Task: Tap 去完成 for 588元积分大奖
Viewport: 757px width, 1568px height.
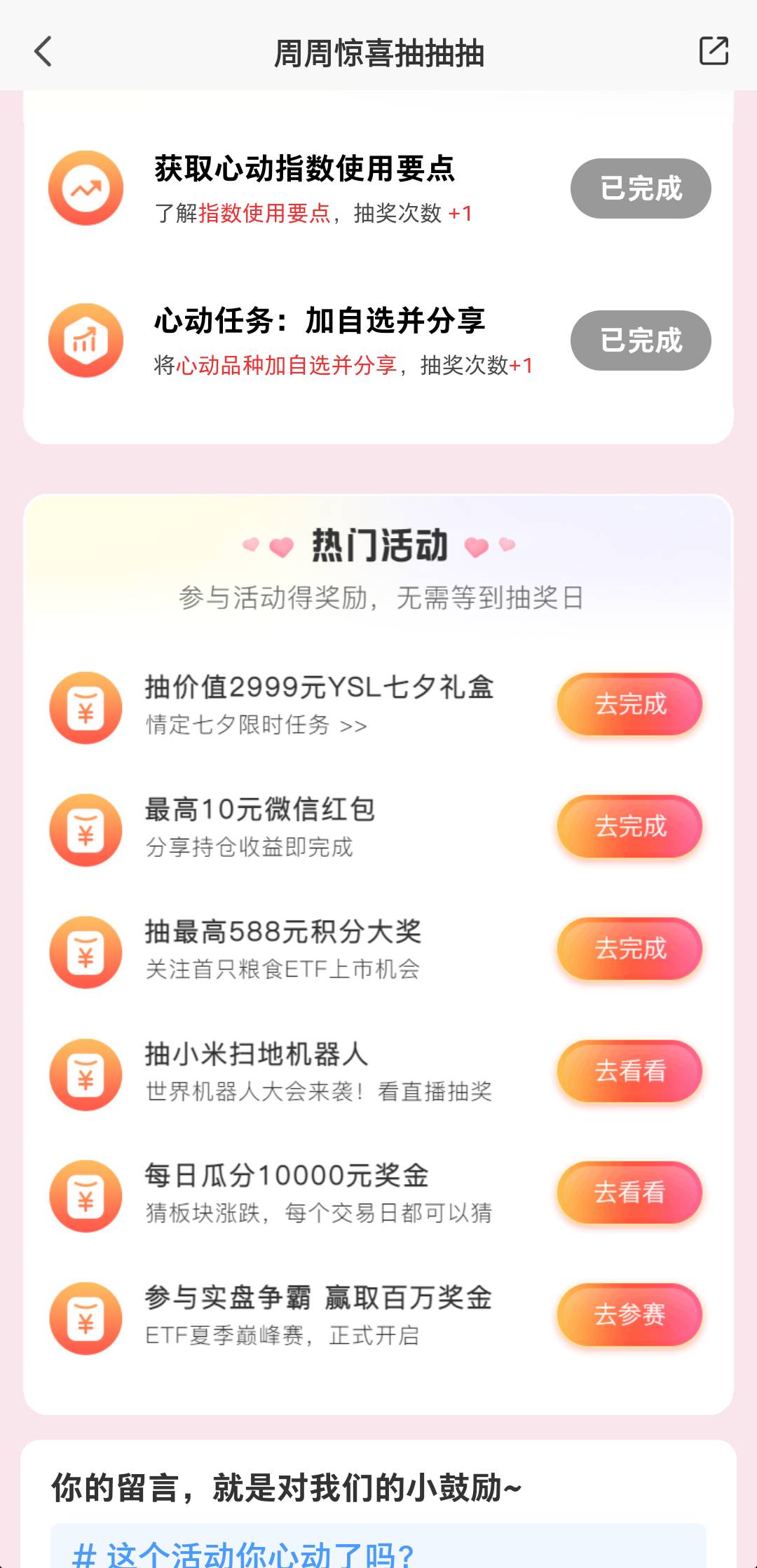Action: click(630, 949)
